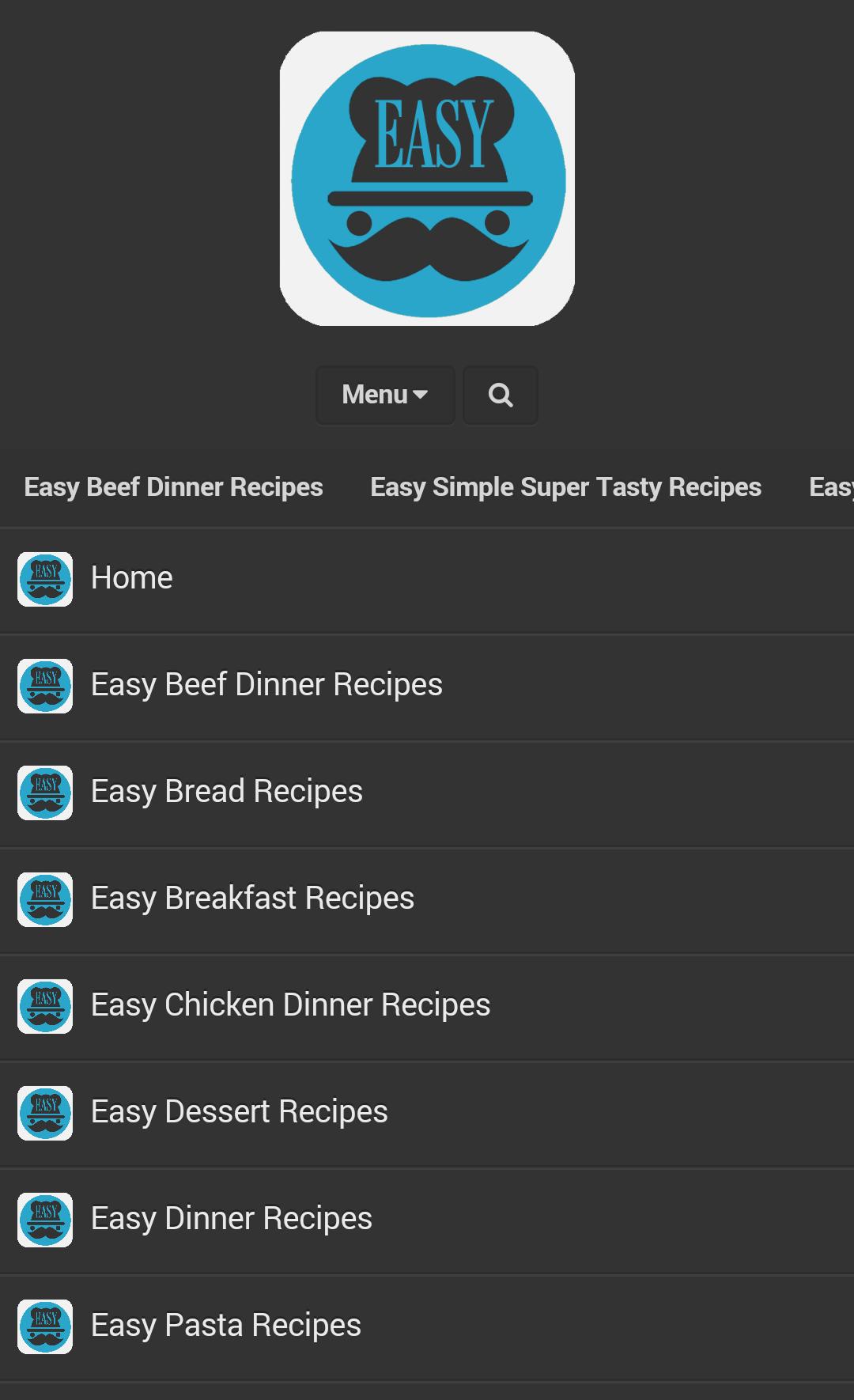Select the Easy Bread Recipes list row
This screenshot has width=854, height=1400.
click(x=226, y=792)
